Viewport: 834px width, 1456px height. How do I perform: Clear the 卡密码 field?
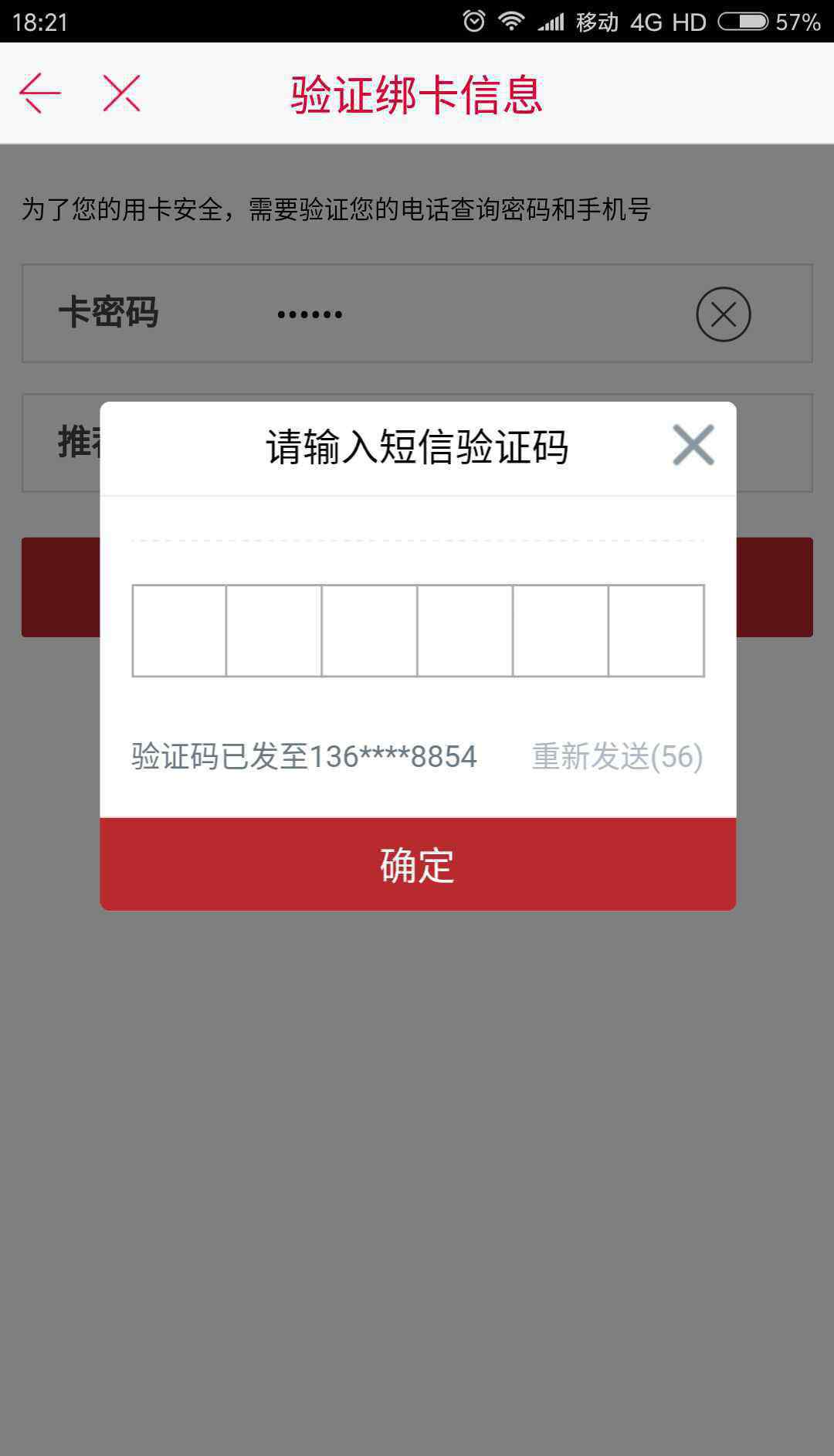[x=723, y=314]
